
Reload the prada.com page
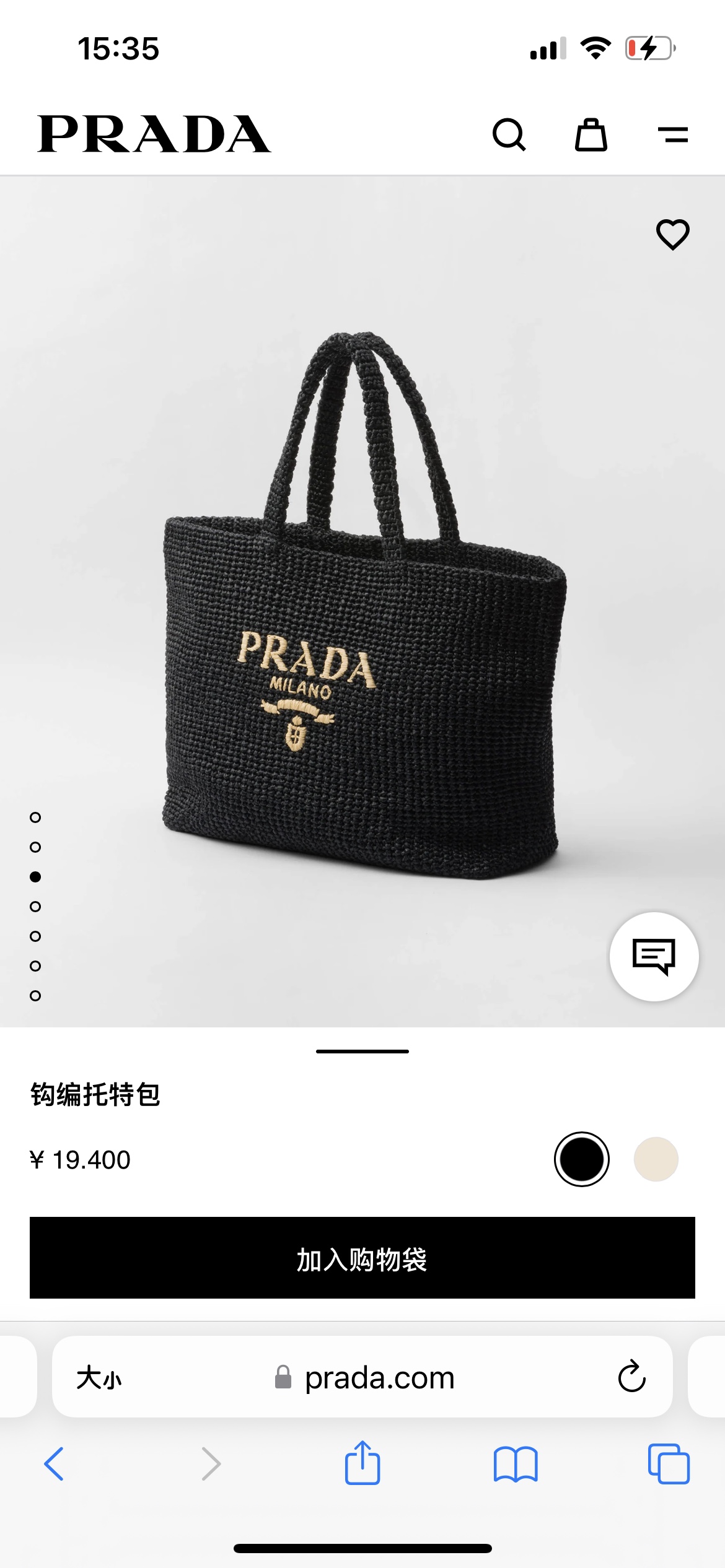pos(631,1377)
